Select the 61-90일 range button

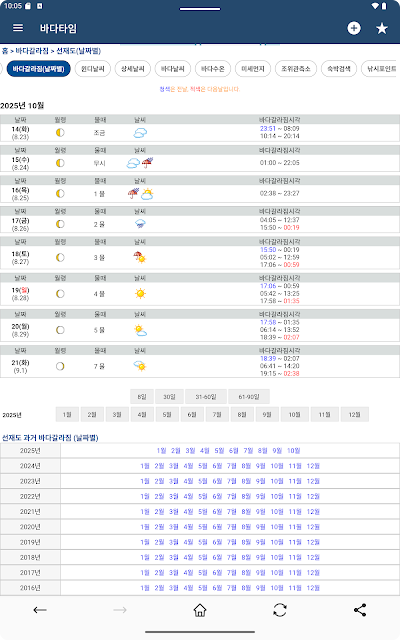(x=249, y=396)
